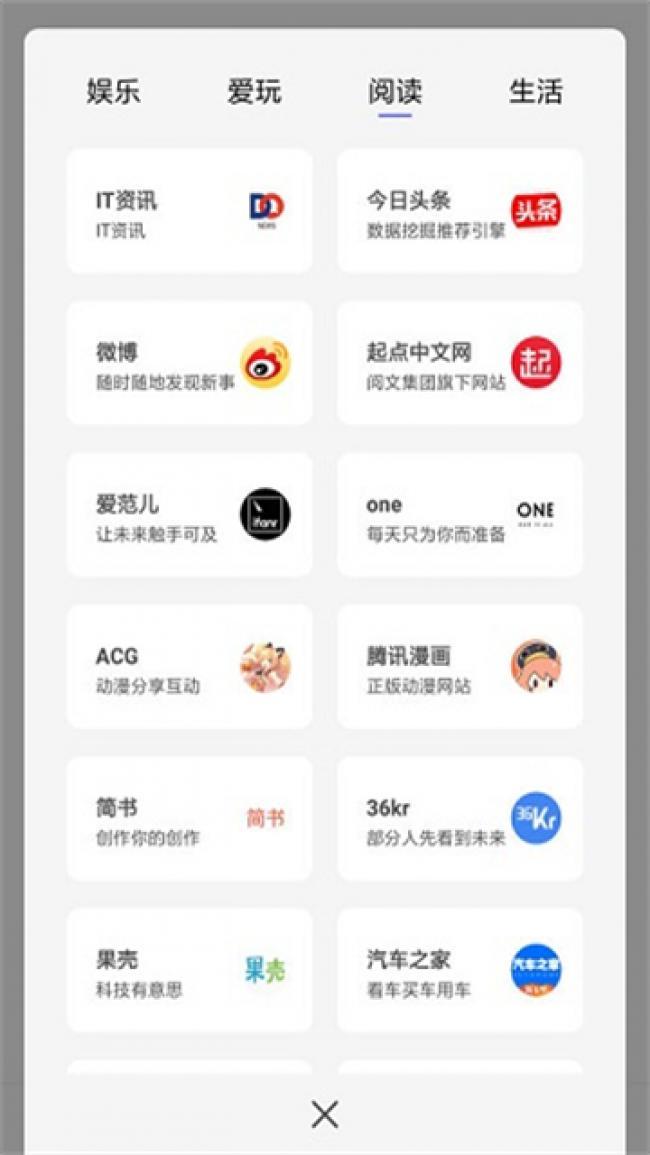Screen dimensions: 650x1155
Task: Open the IT资讯 card
Action: click(x=189, y=212)
